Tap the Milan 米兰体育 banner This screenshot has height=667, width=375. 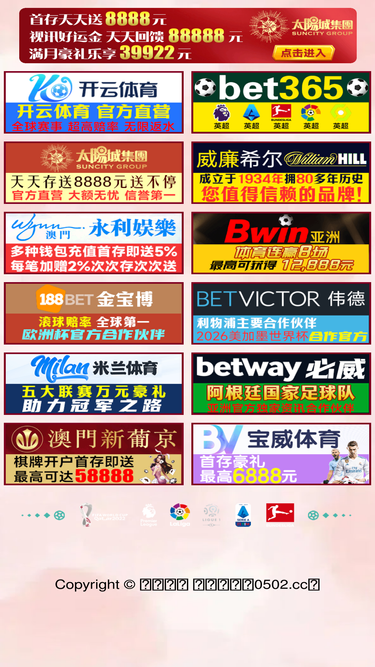(x=94, y=383)
